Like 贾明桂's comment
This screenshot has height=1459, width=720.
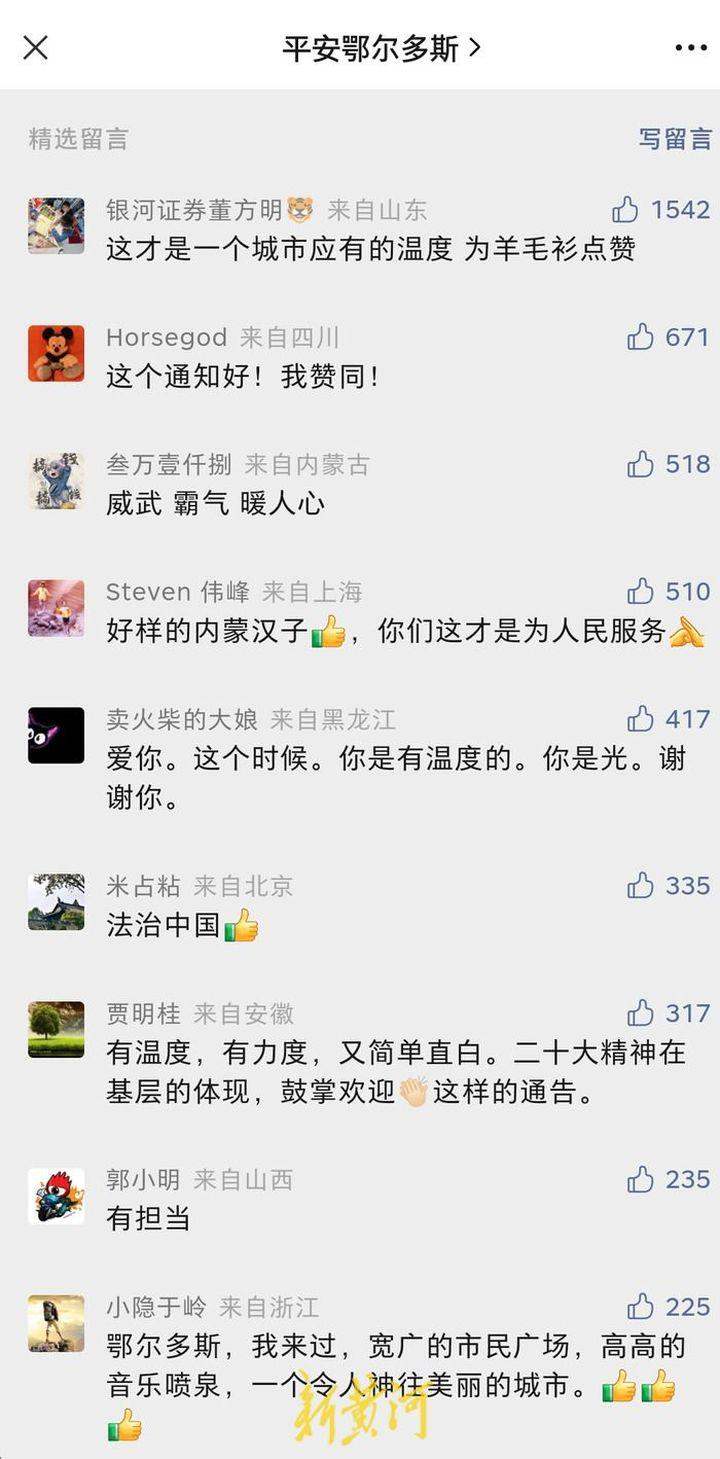640,1014
